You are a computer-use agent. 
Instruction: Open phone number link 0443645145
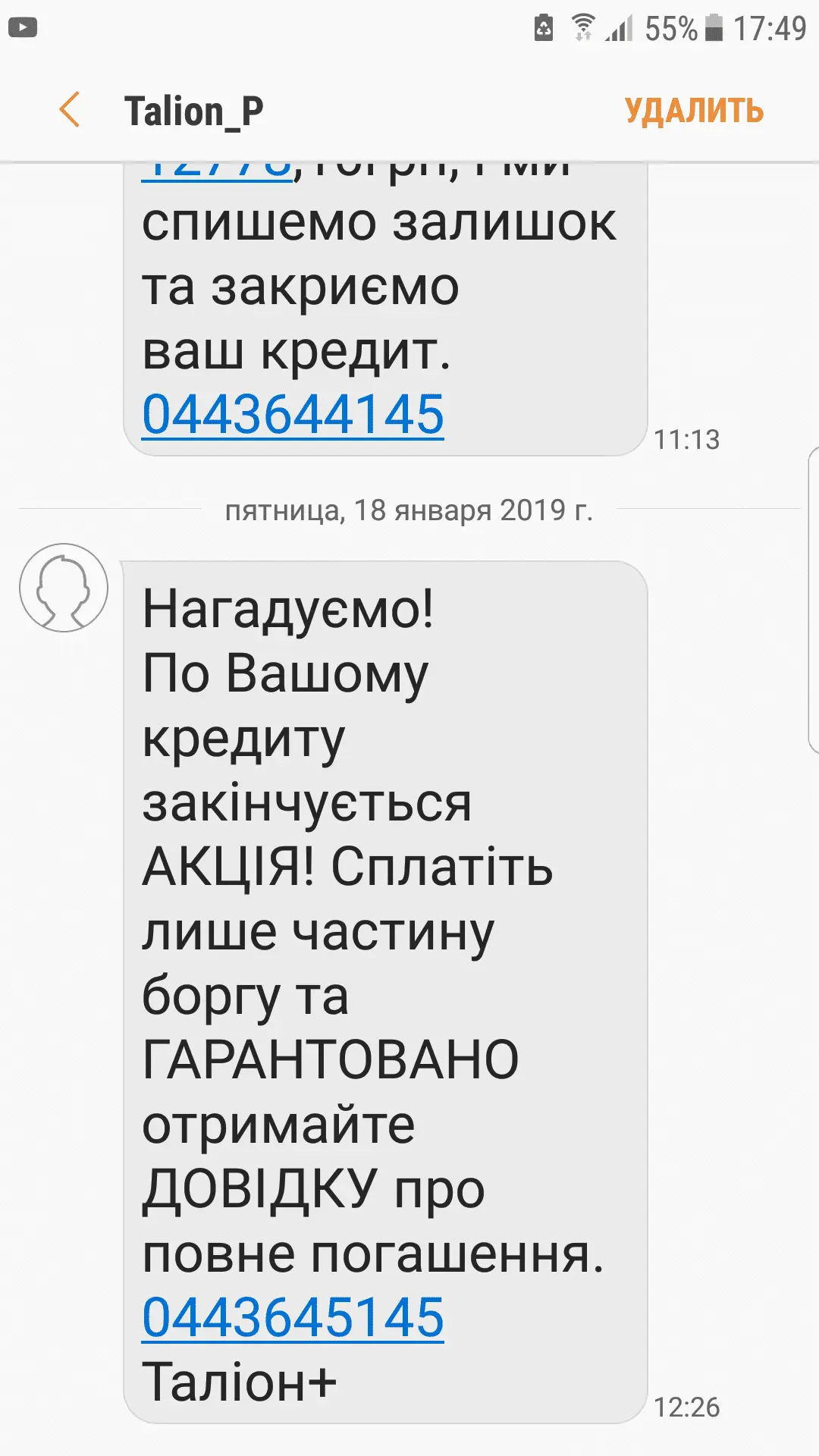[293, 1318]
